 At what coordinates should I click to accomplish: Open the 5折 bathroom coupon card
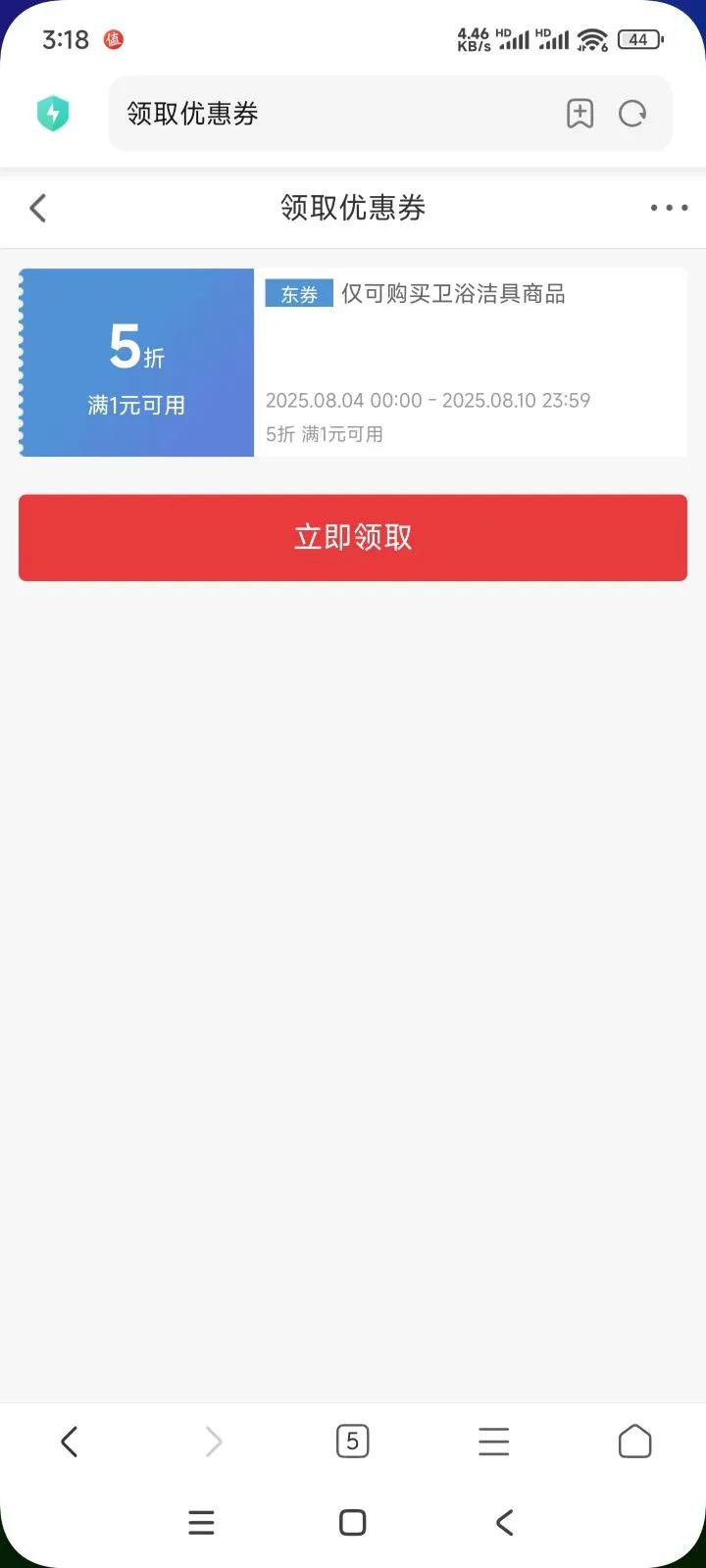click(x=353, y=363)
